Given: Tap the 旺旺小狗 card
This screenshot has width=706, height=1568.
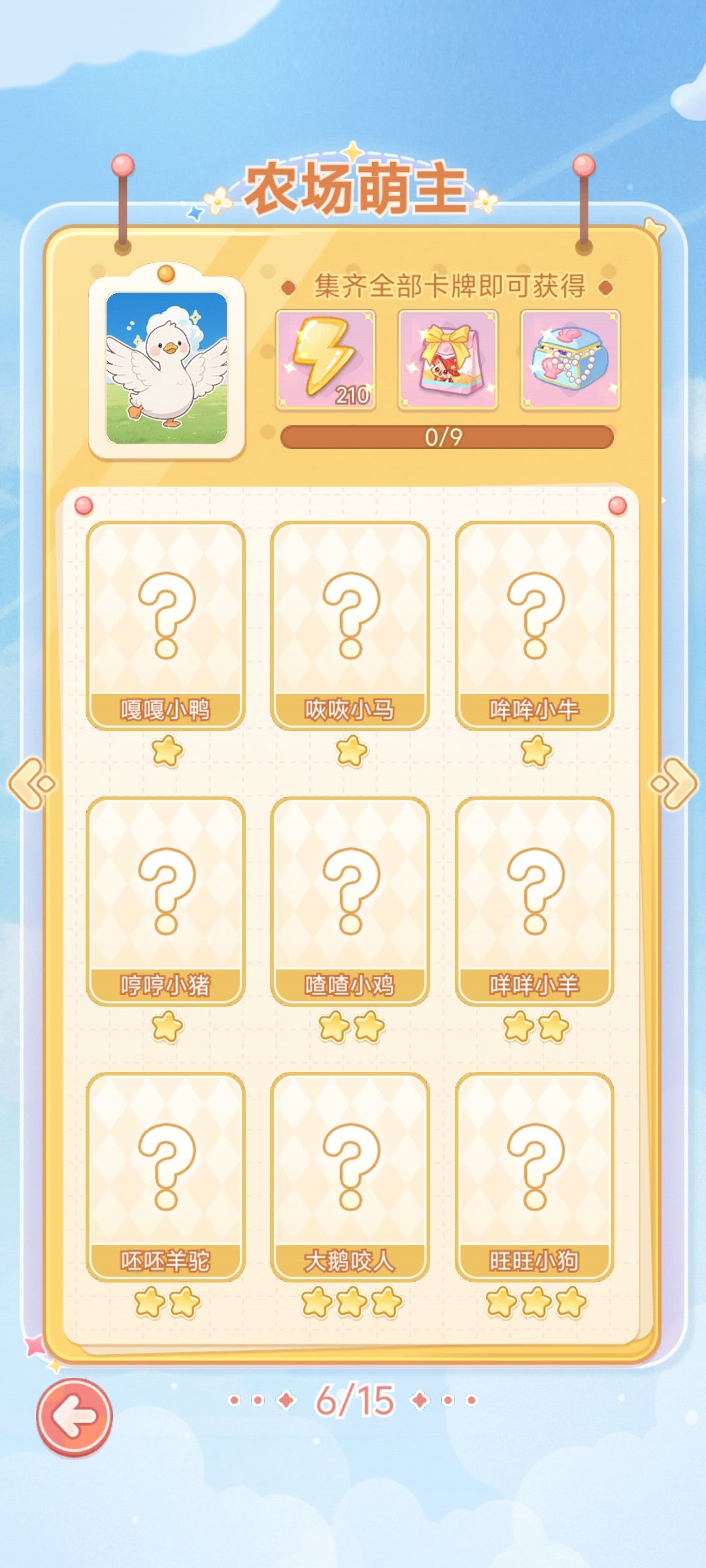Looking at the screenshot, I should [534, 1176].
